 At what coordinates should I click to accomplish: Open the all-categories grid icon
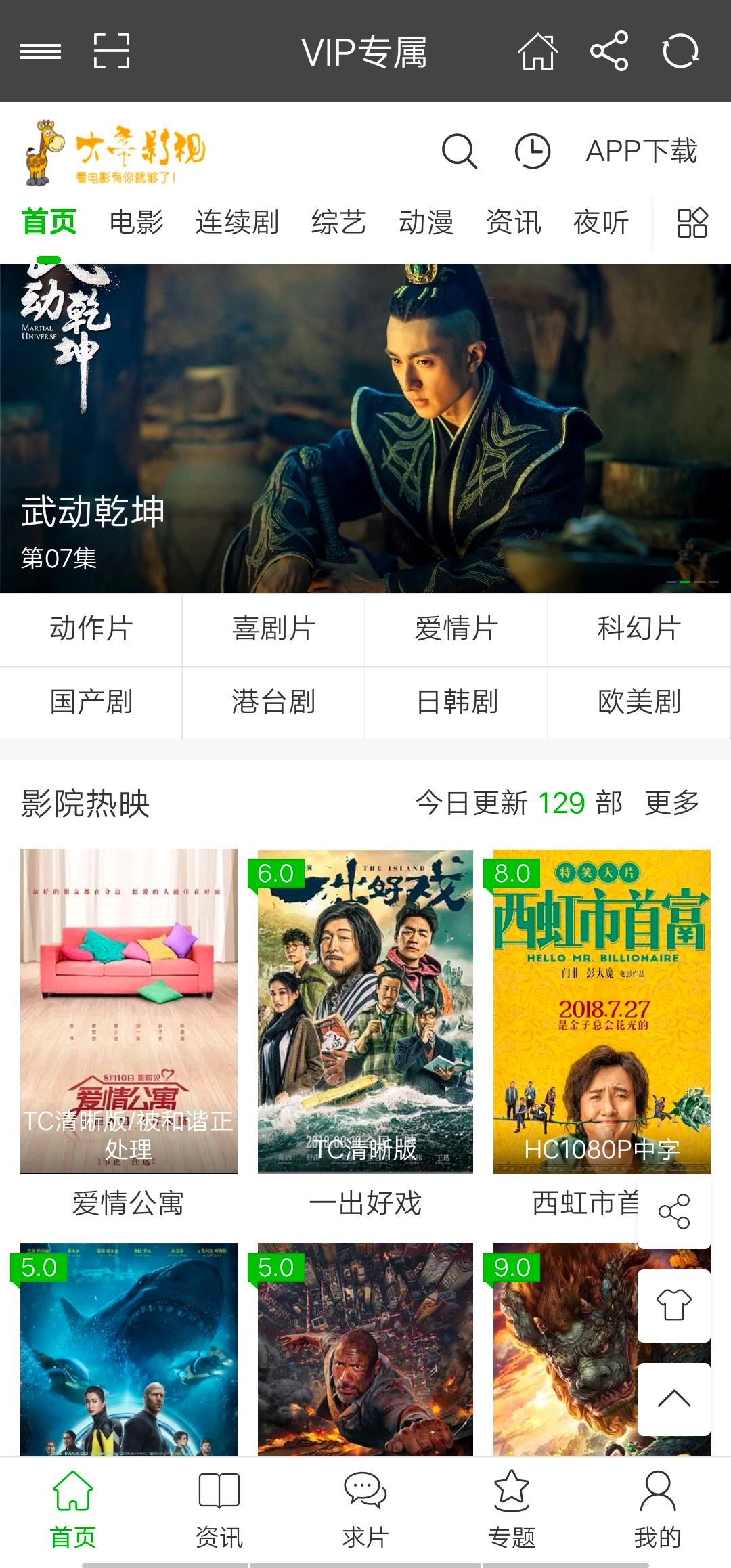[x=692, y=223]
